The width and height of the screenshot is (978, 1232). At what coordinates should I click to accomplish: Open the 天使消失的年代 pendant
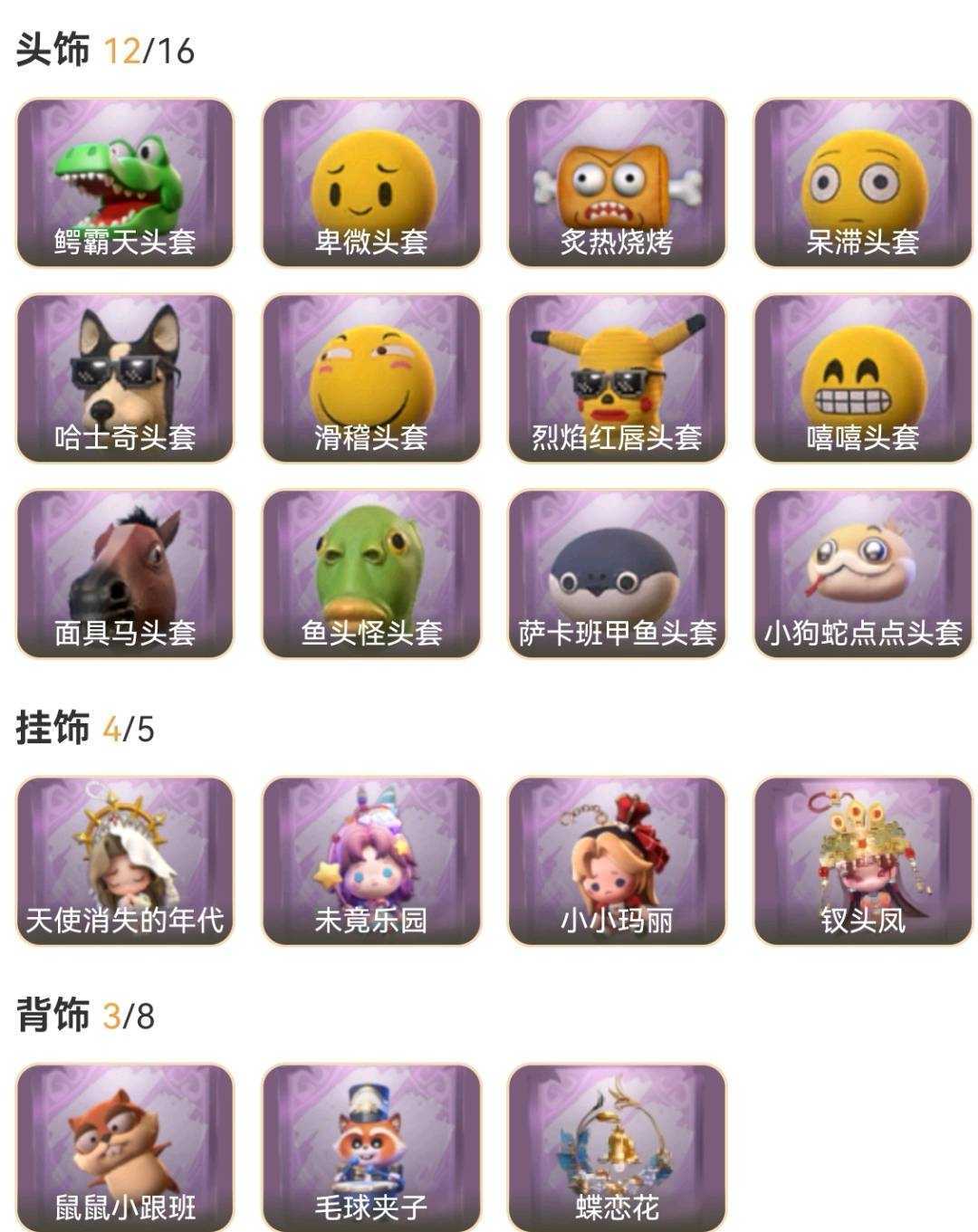[x=125, y=861]
